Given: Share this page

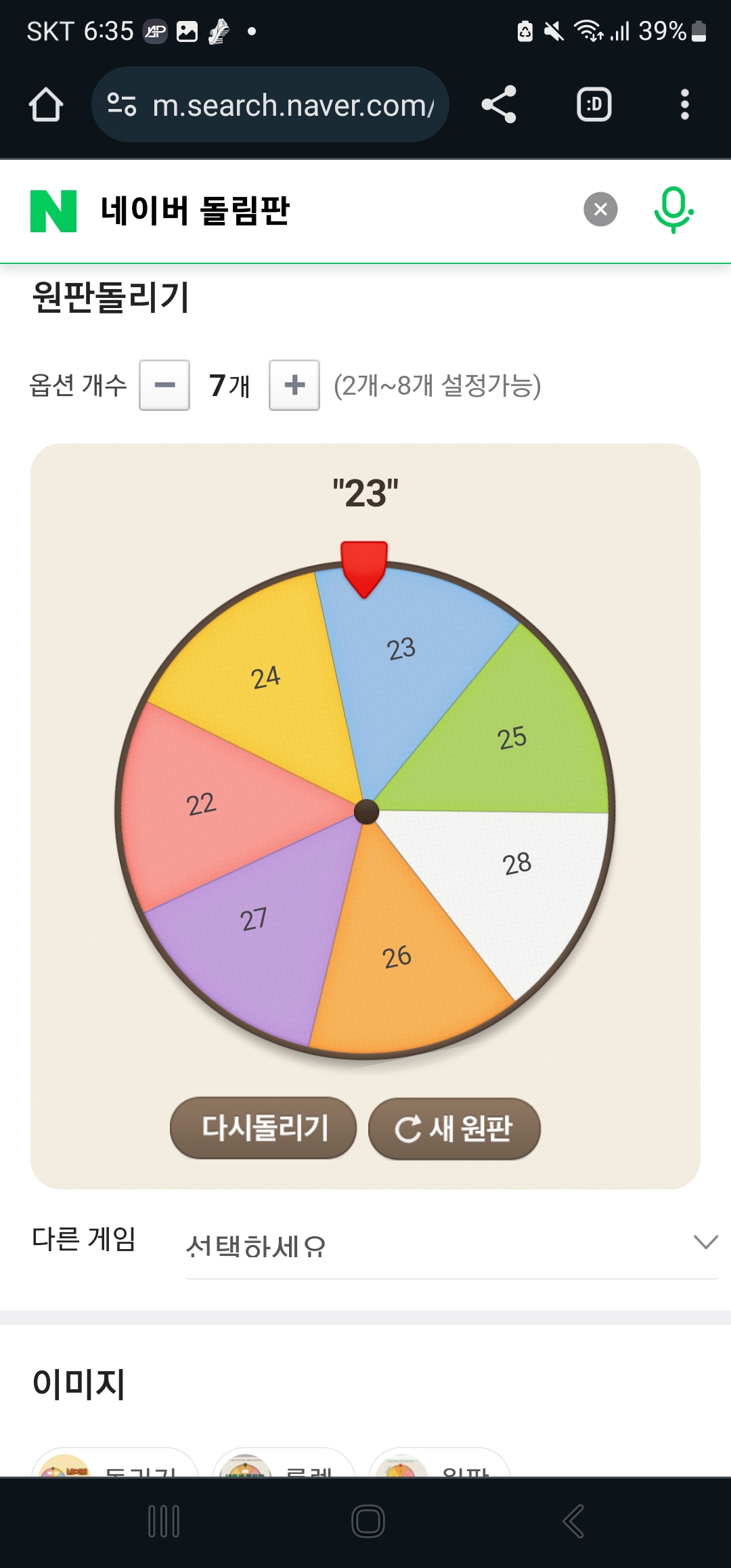Looking at the screenshot, I should [499, 105].
